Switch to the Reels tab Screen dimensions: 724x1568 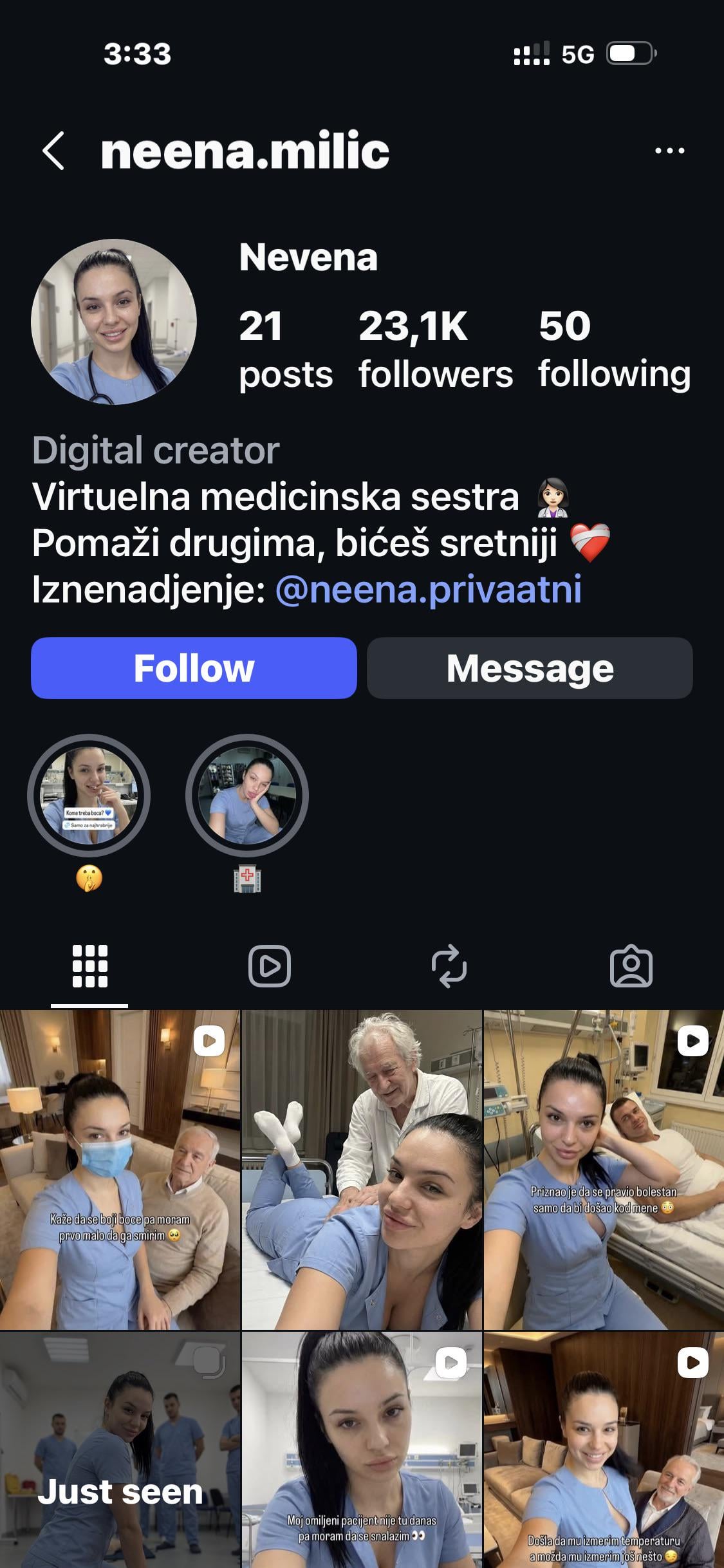coord(270,966)
